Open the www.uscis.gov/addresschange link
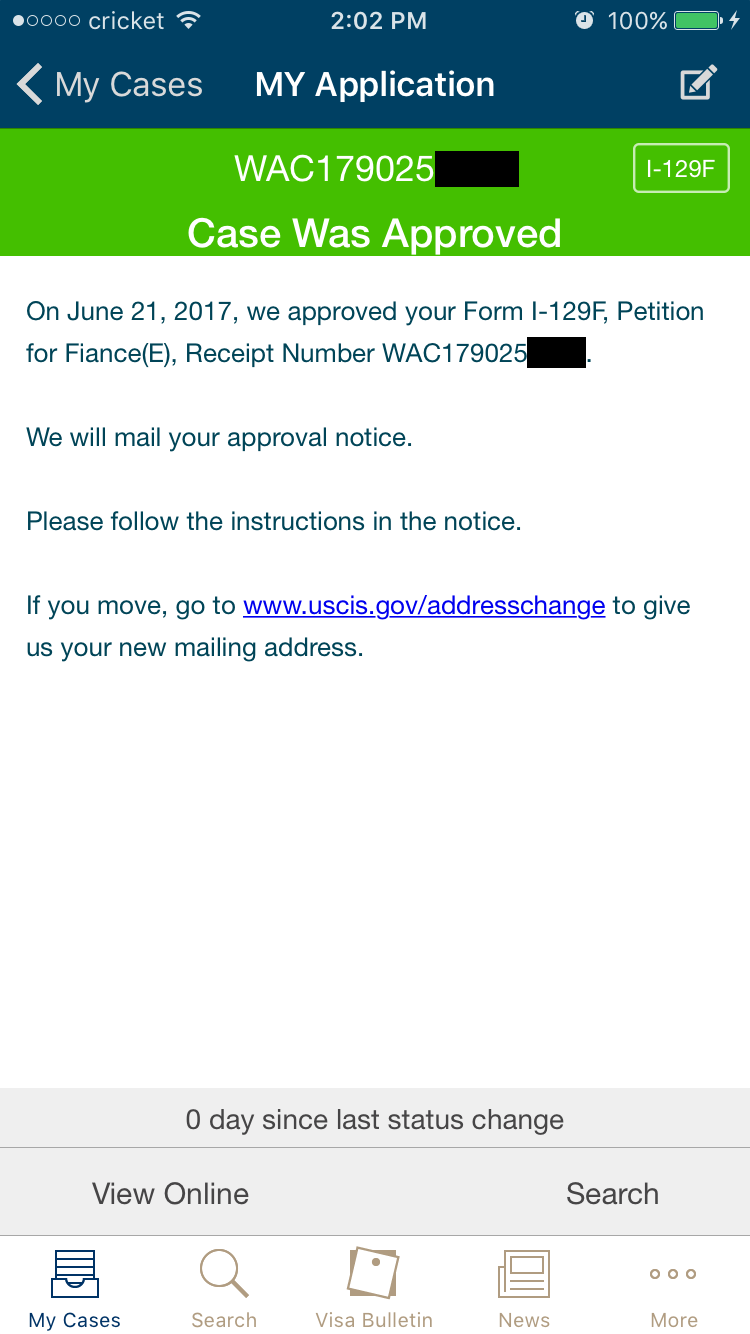The height and width of the screenshot is (1334, 750). click(424, 606)
